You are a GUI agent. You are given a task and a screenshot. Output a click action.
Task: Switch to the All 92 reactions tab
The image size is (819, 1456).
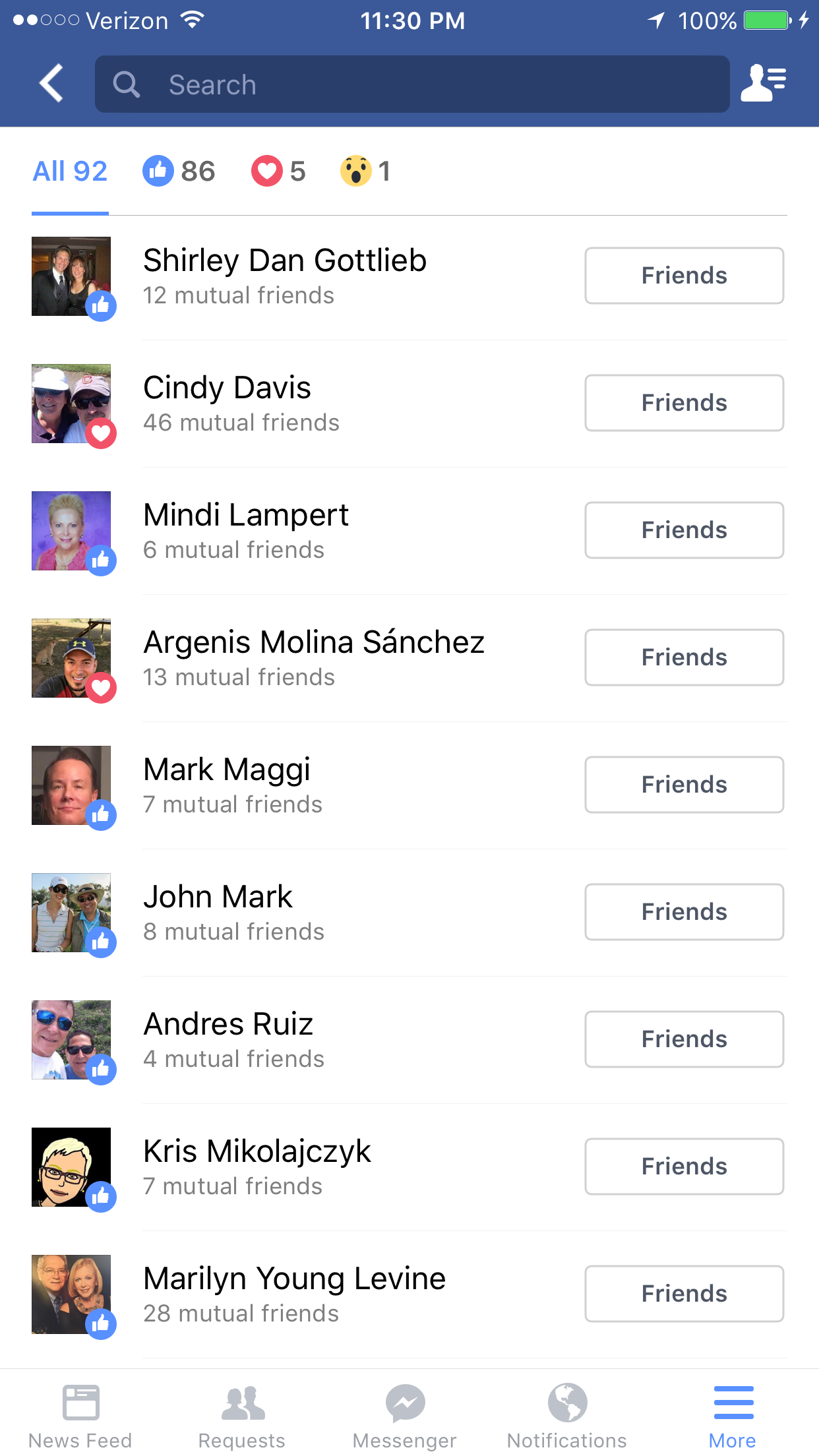click(x=70, y=171)
